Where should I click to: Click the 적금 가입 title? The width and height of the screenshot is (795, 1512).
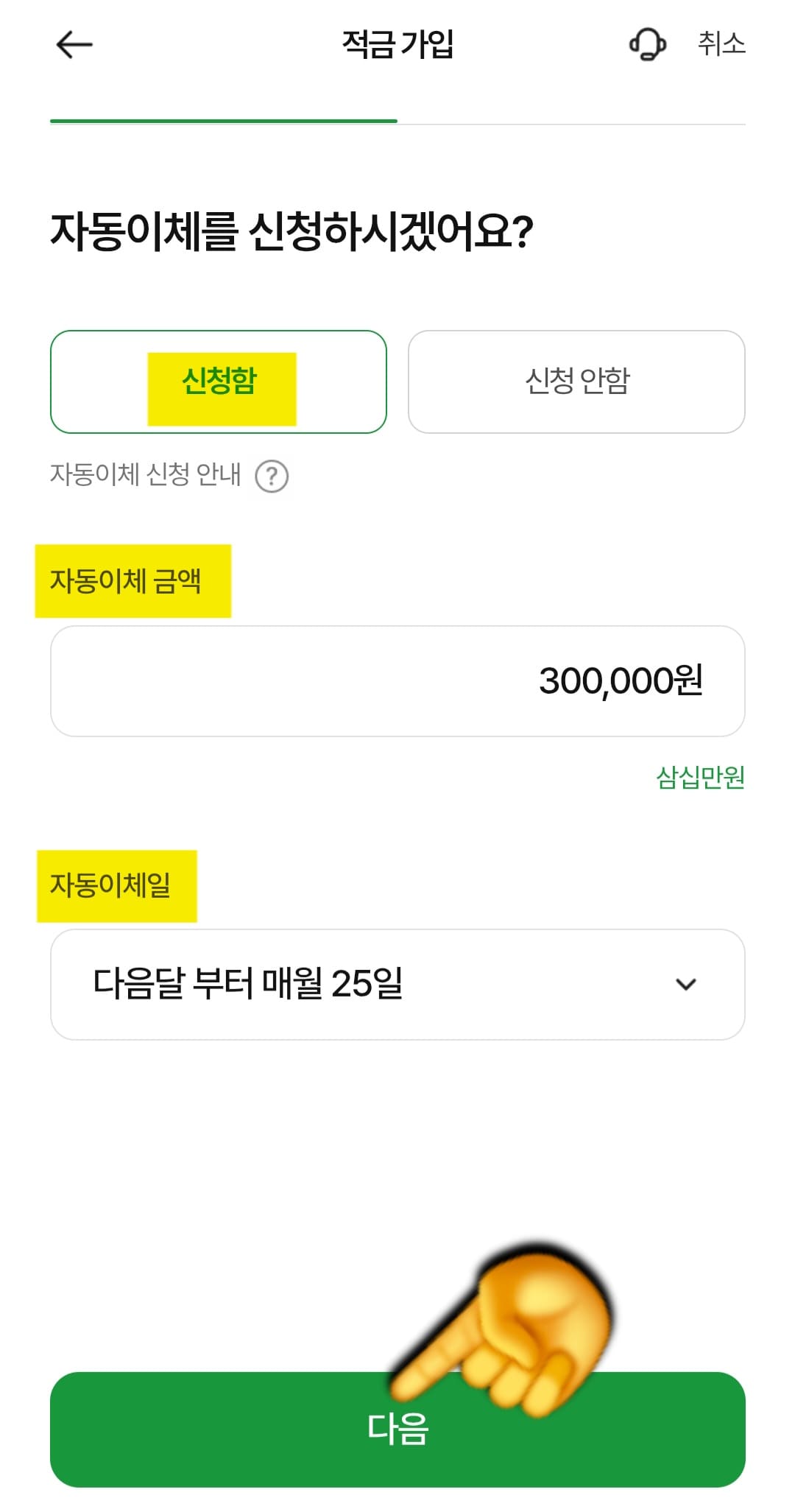(x=397, y=43)
